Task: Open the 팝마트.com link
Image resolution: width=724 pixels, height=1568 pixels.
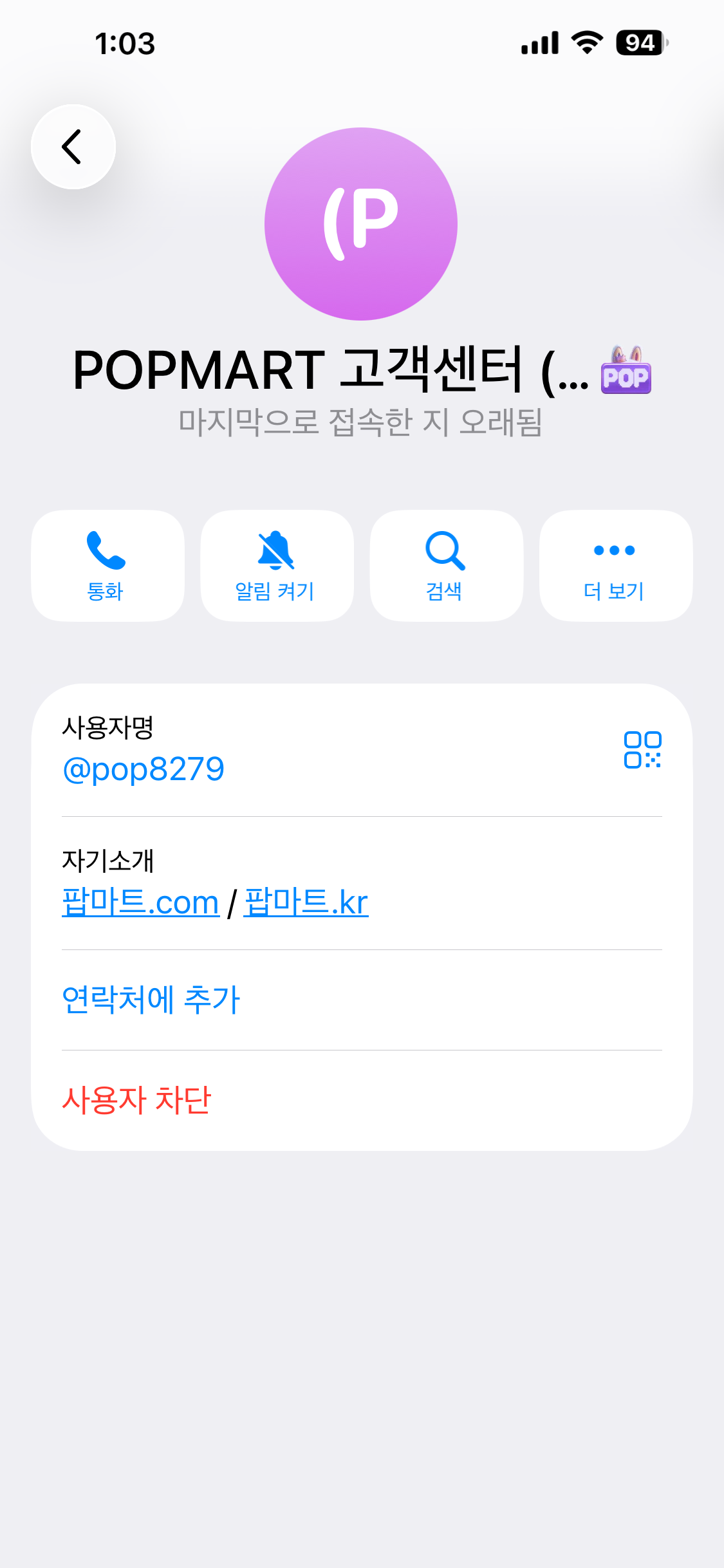Action: click(140, 902)
